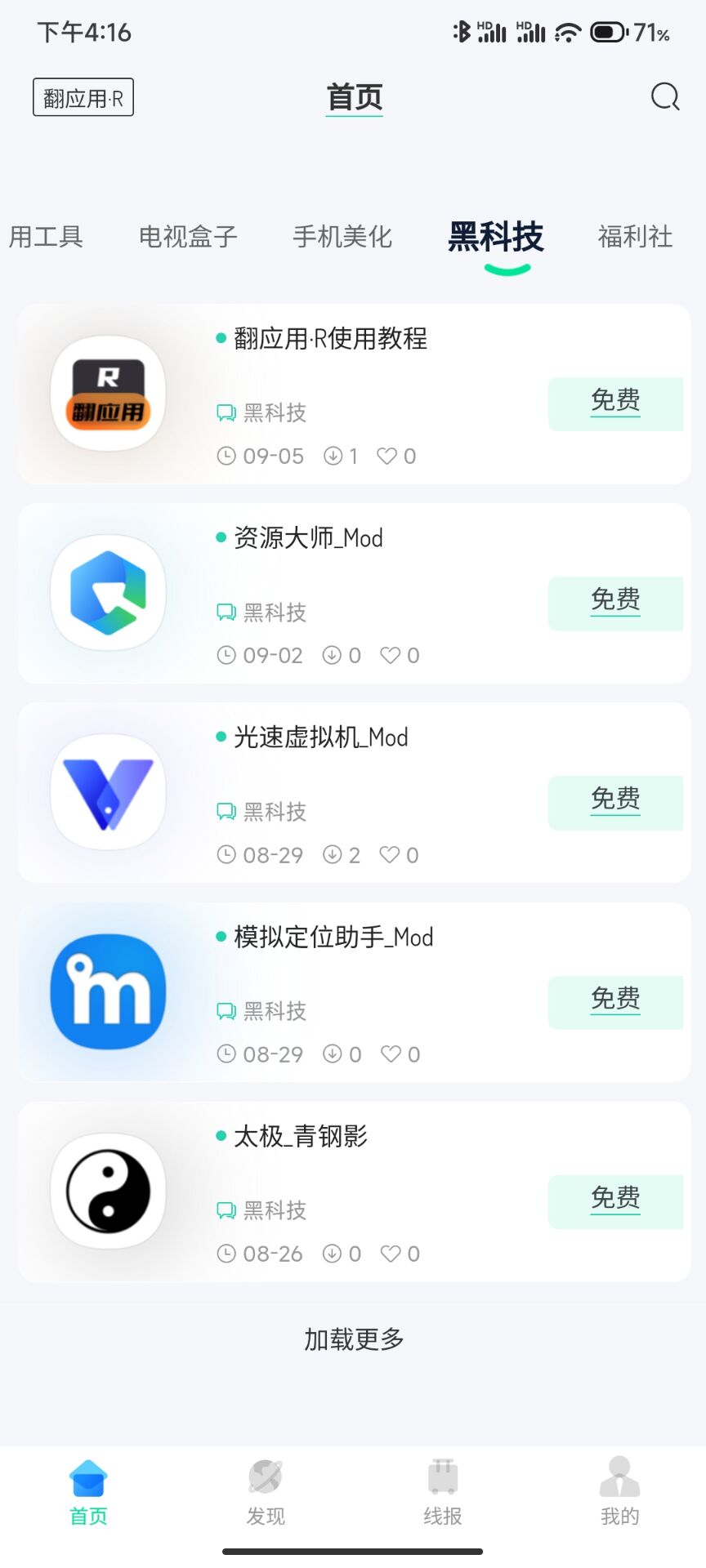Switch to the 电视盒子 tab

[188, 237]
